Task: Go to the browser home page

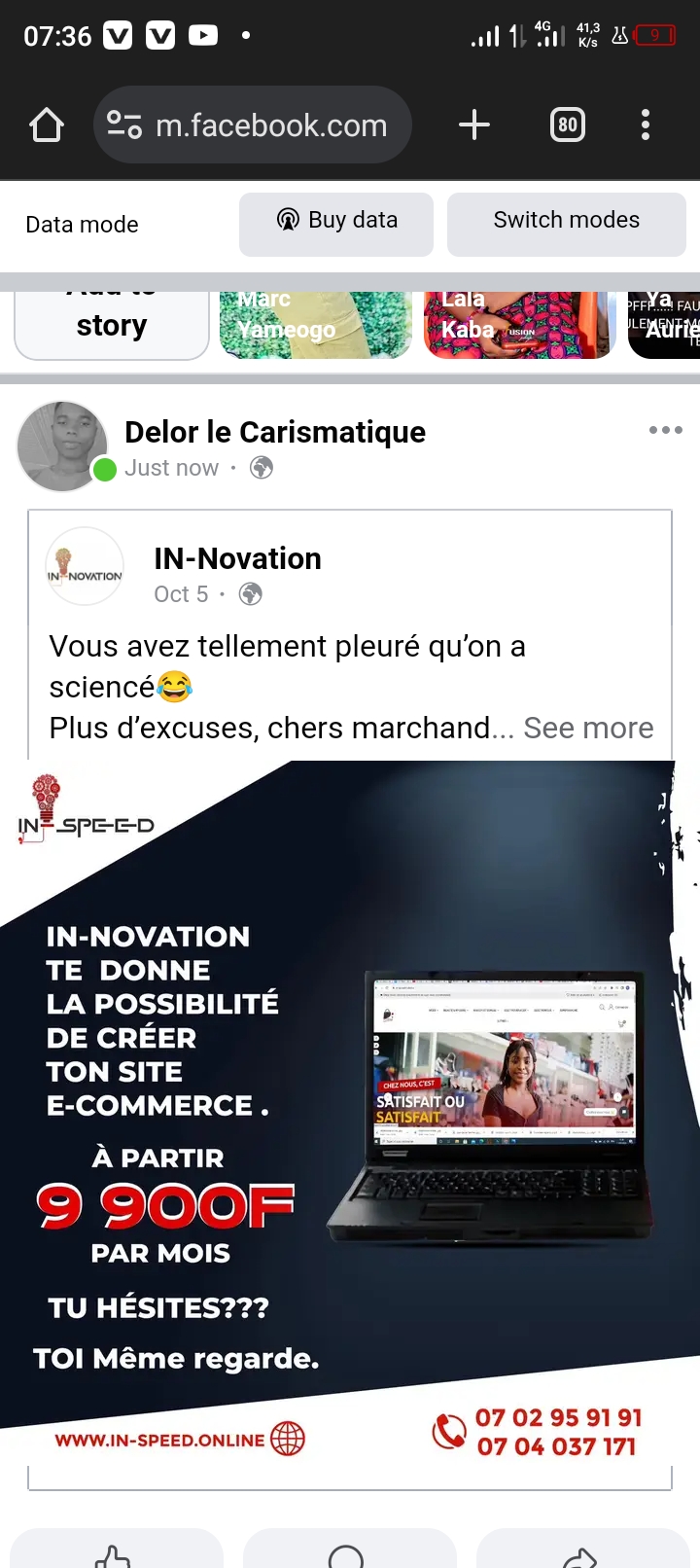Action: [47, 125]
